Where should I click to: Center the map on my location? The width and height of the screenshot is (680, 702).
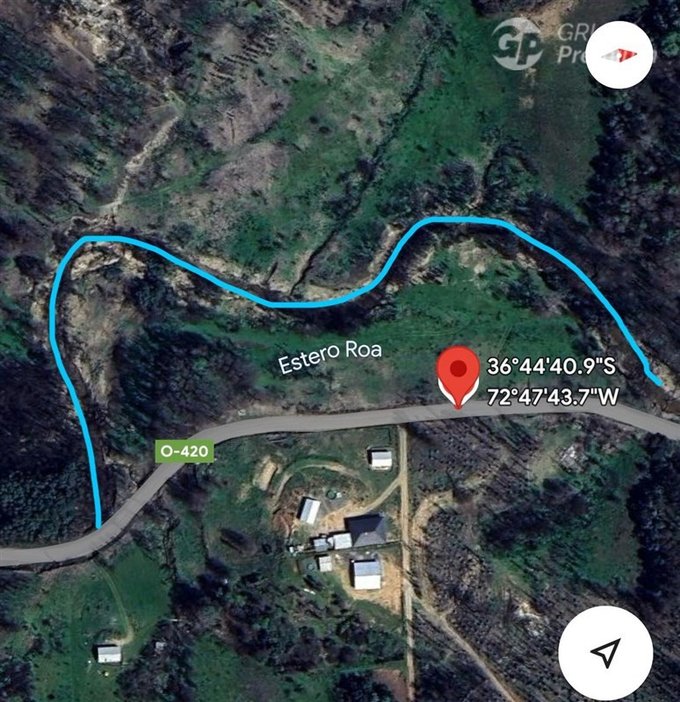(x=605, y=653)
